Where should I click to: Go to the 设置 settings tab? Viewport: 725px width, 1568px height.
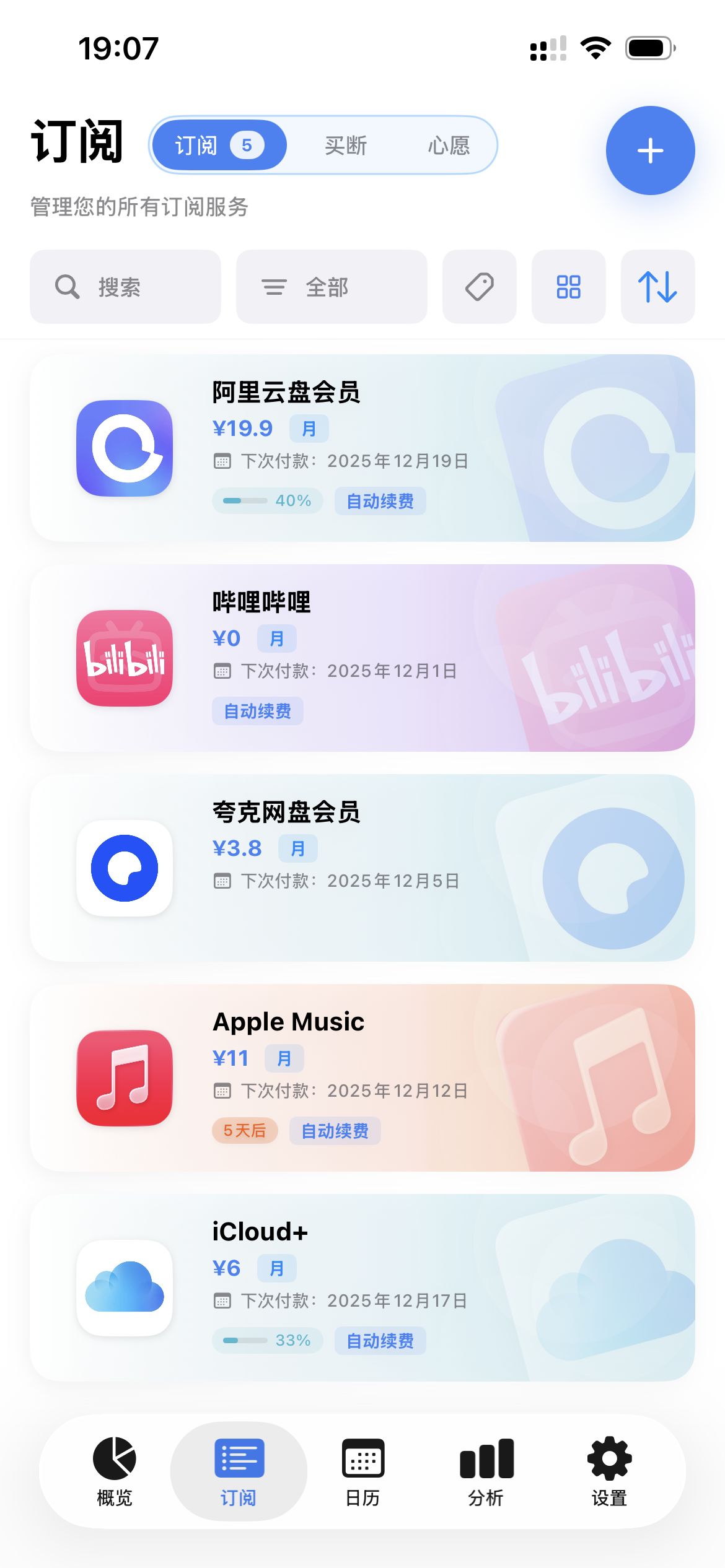(609, 1471)
